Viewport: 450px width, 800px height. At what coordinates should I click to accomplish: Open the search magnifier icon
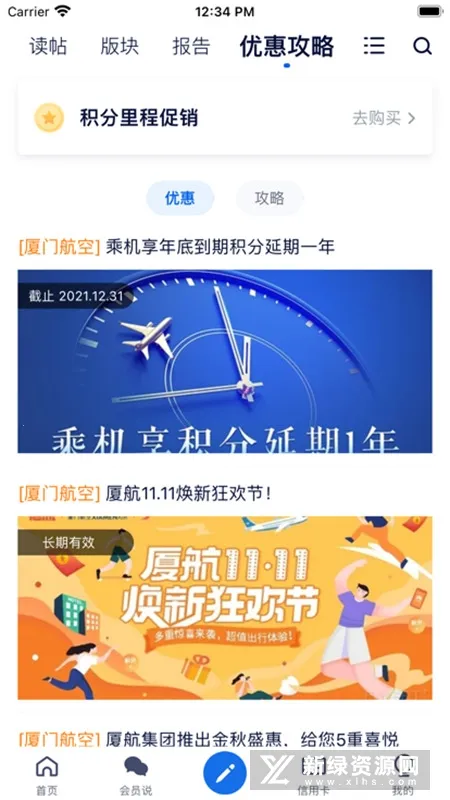coord(422,46)
